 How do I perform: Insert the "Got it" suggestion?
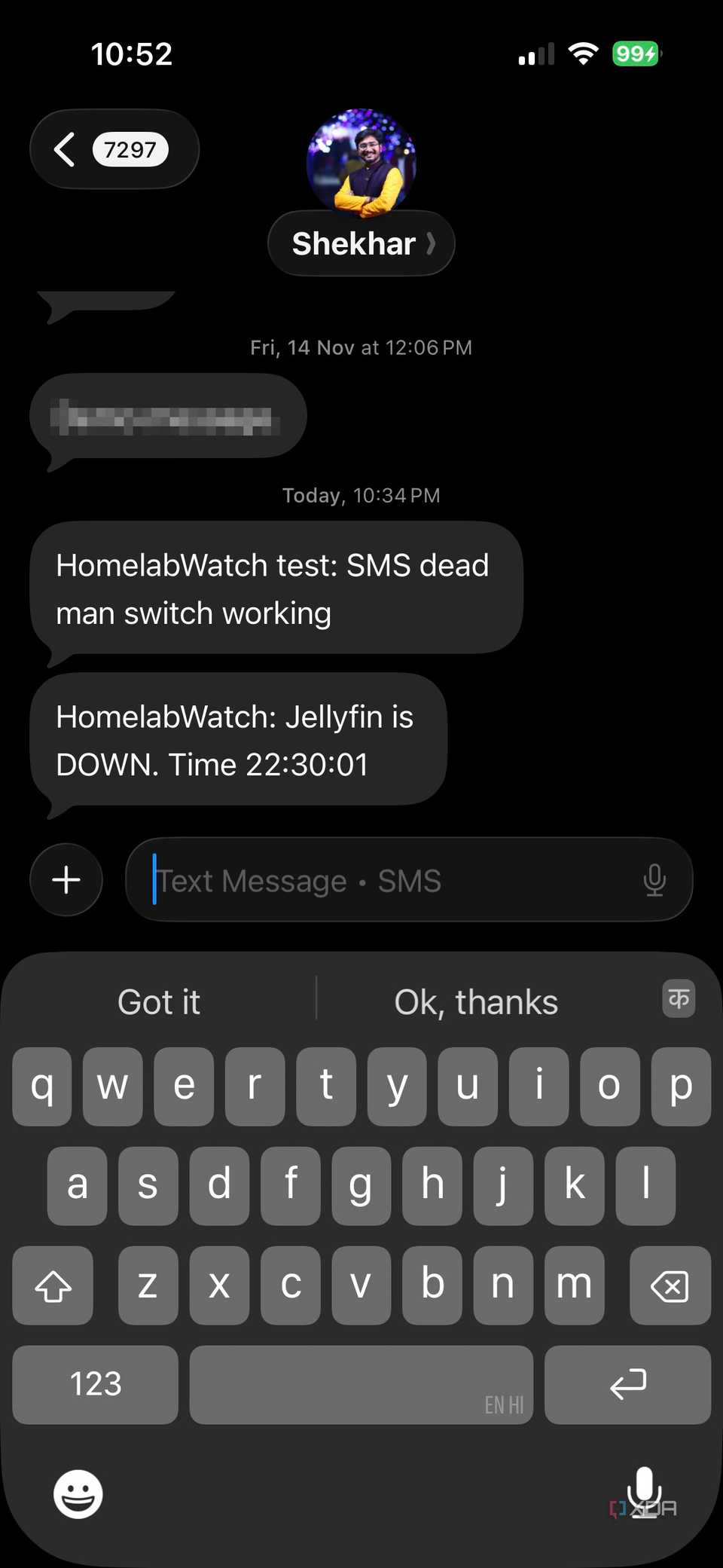click(x=159, y=1002)
